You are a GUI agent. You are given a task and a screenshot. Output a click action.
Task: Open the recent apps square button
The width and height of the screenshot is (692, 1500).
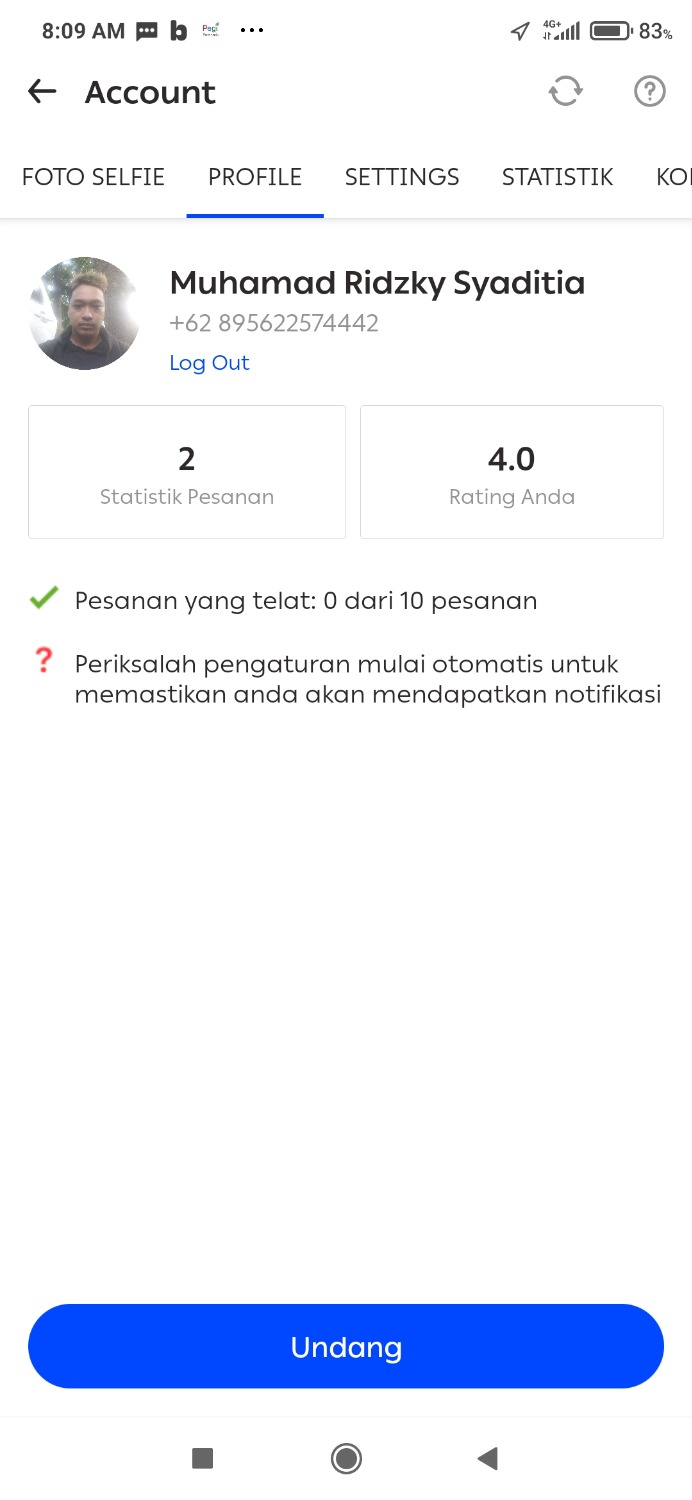click(x=203, y=1459)
